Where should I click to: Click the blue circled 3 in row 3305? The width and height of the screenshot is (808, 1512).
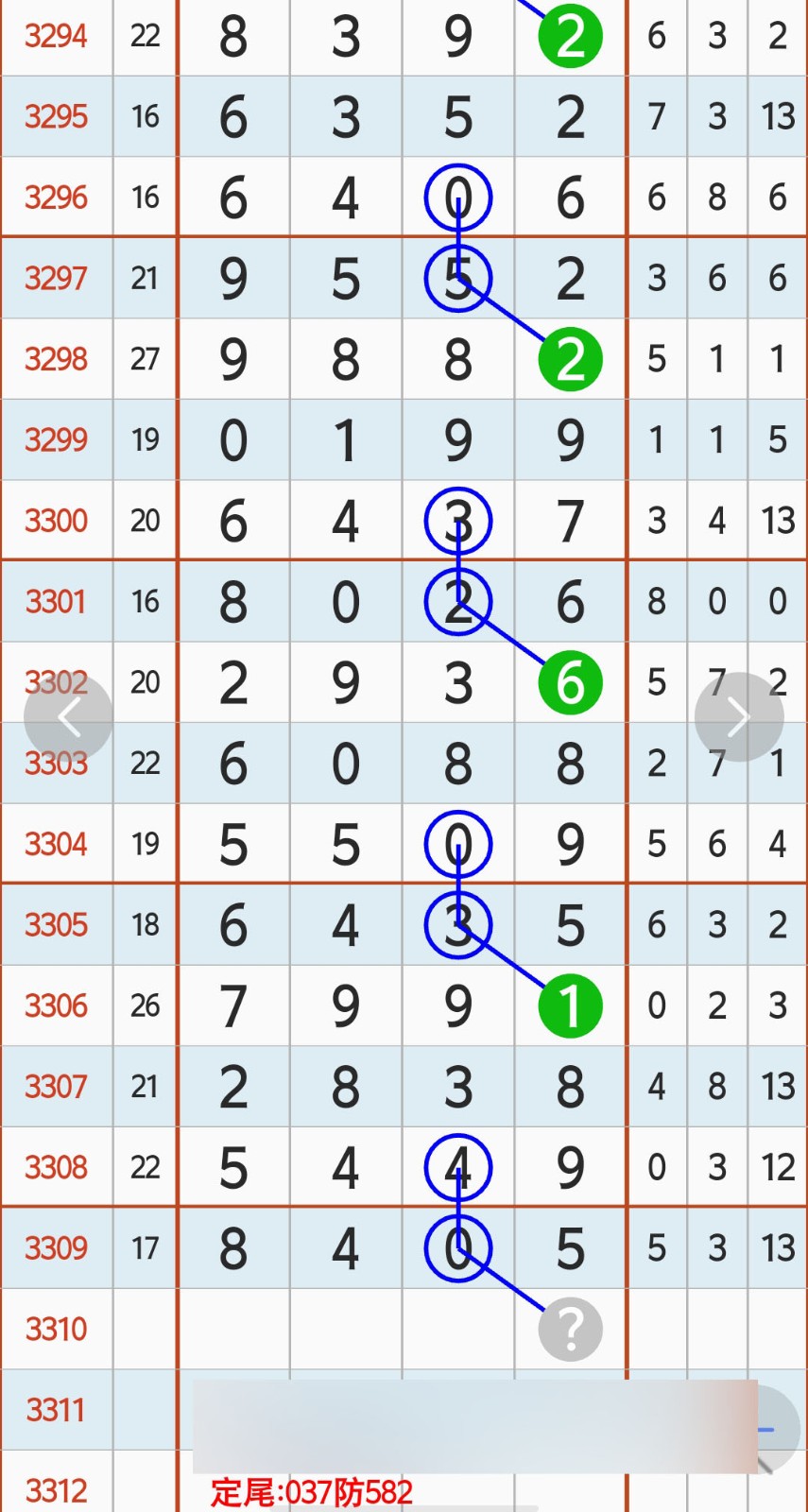[x=457, y=924]
